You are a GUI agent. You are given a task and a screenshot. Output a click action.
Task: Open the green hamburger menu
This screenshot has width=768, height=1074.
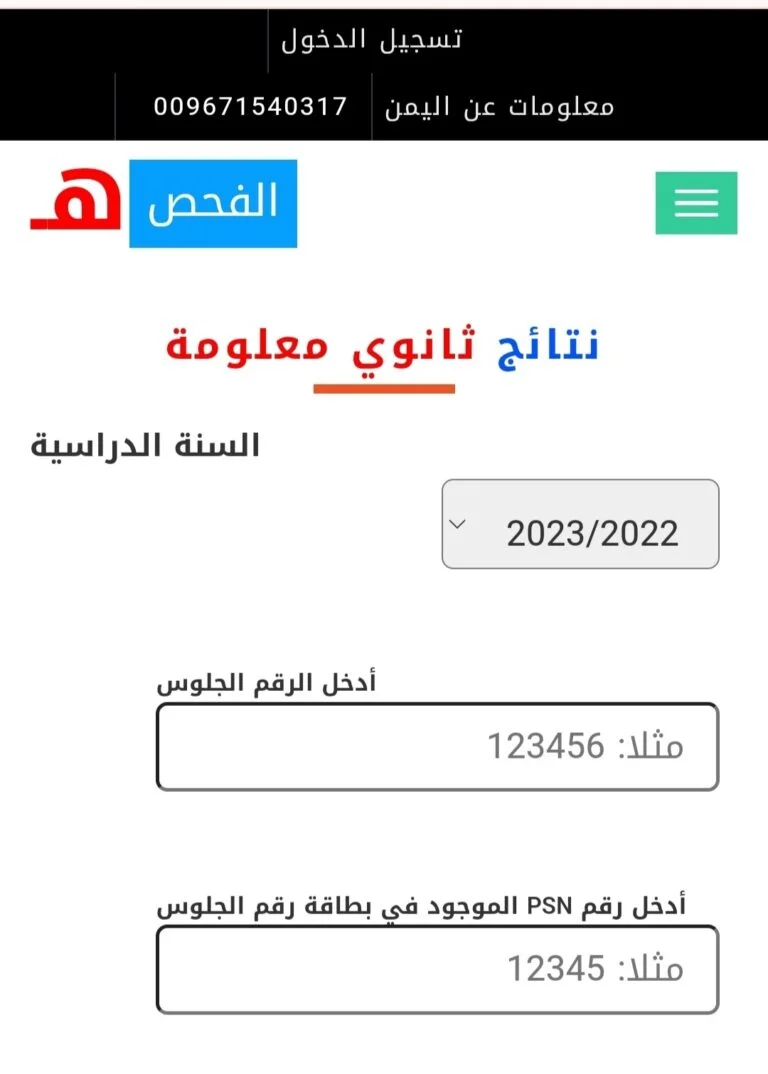coord(696,203)
